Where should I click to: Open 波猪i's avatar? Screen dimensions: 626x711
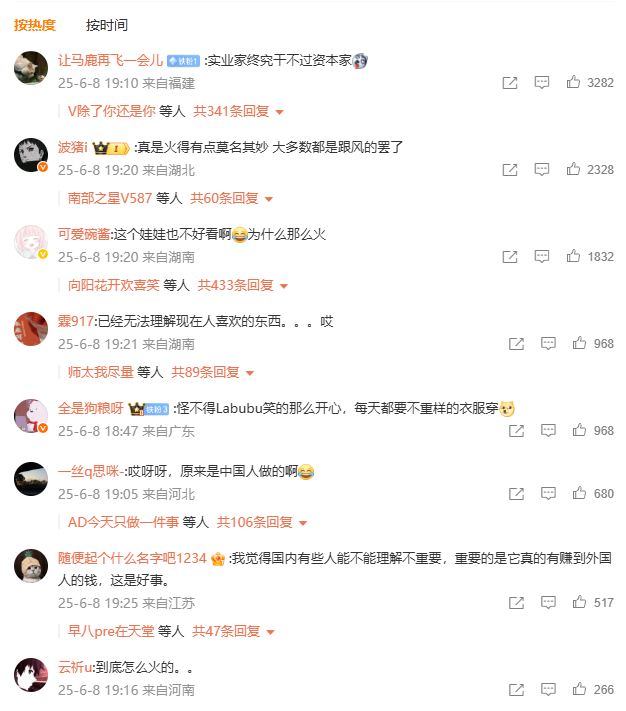tap(31, 155)
